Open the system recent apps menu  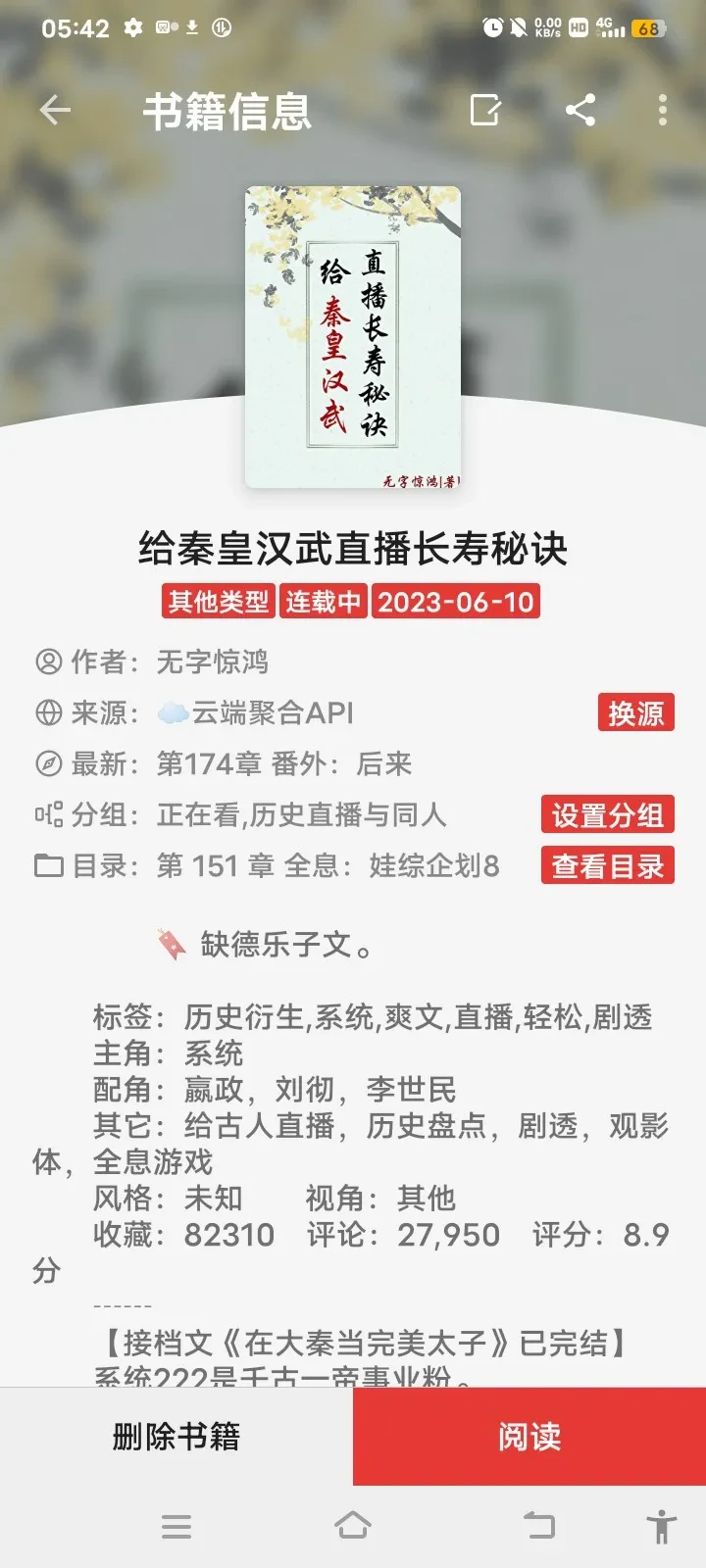176,1526
